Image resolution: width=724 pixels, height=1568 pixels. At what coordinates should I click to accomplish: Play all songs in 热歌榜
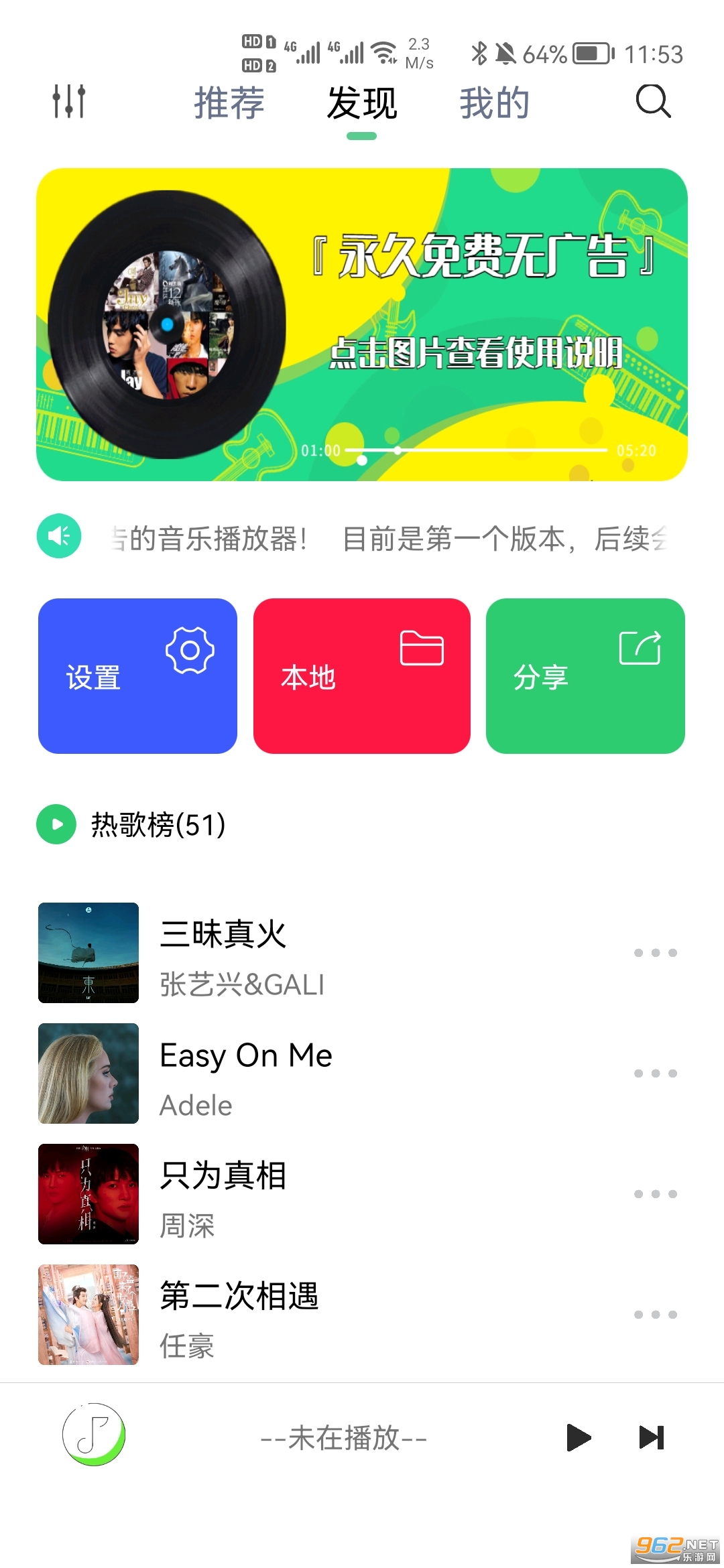56,824
